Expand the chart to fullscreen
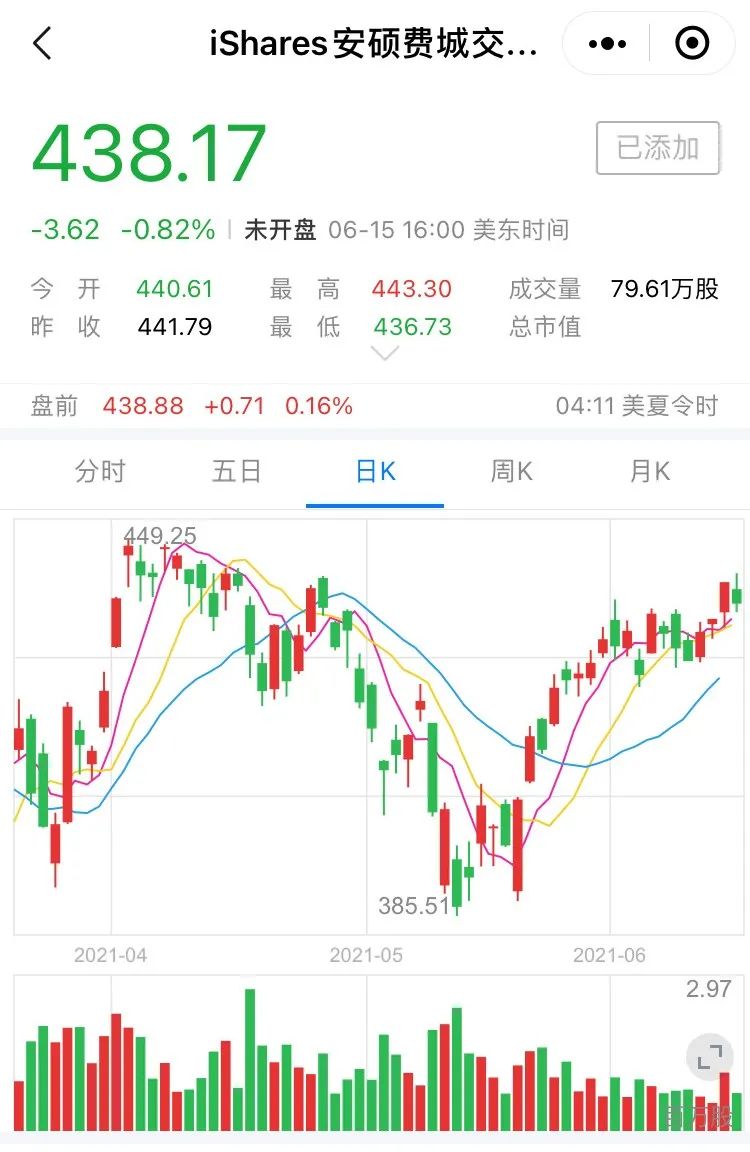 (710, 1056)
